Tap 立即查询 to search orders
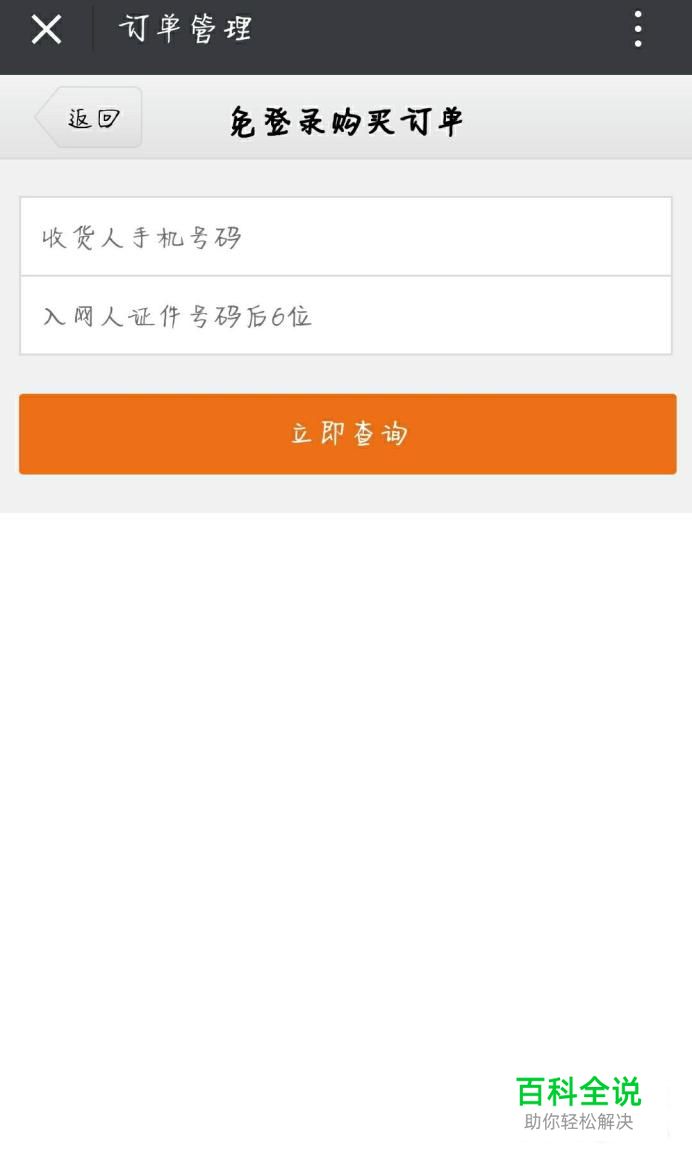The height and width of the screenshot is (1166, 692). pos(347,434)
